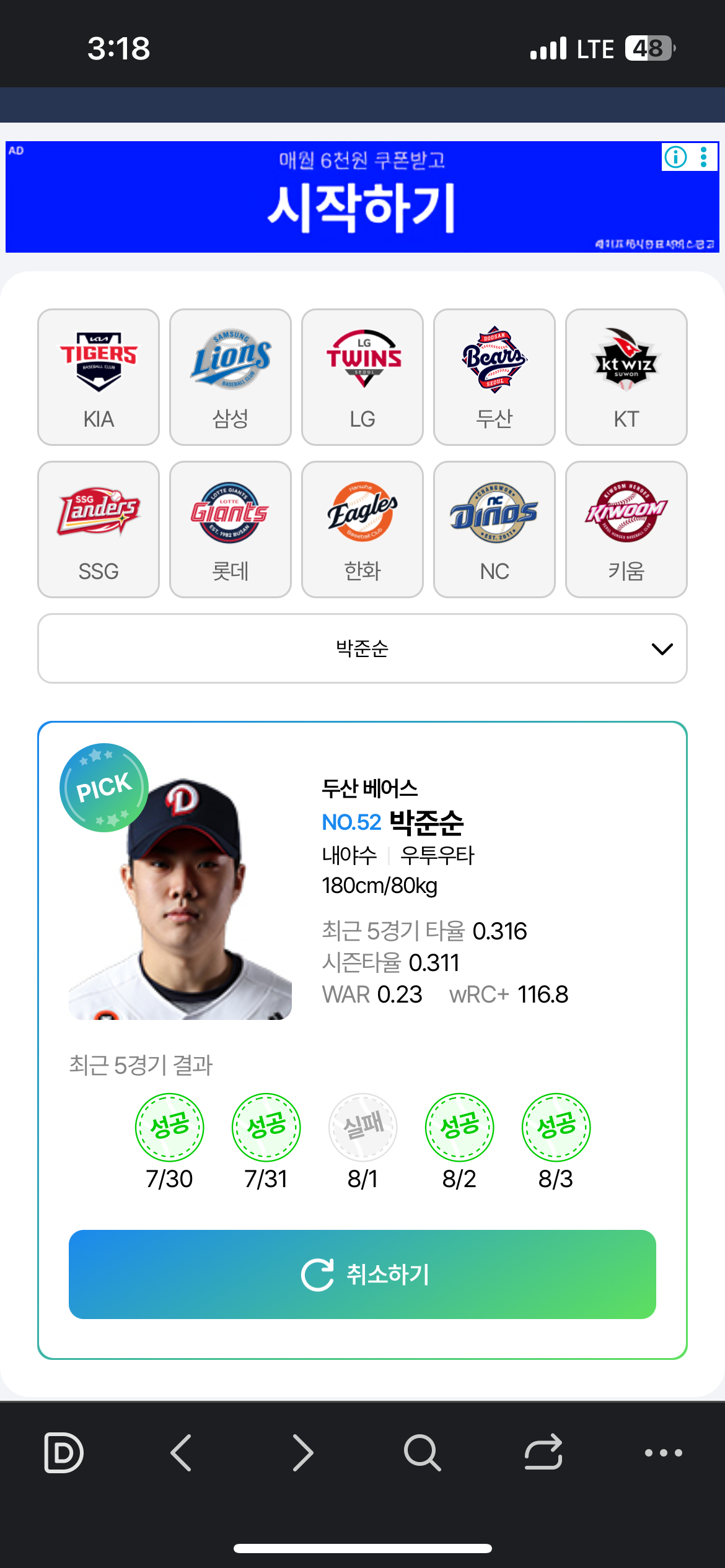
Task: Select the KIA Tigers team
Action: pyautogui.click(x=99, y=377)
